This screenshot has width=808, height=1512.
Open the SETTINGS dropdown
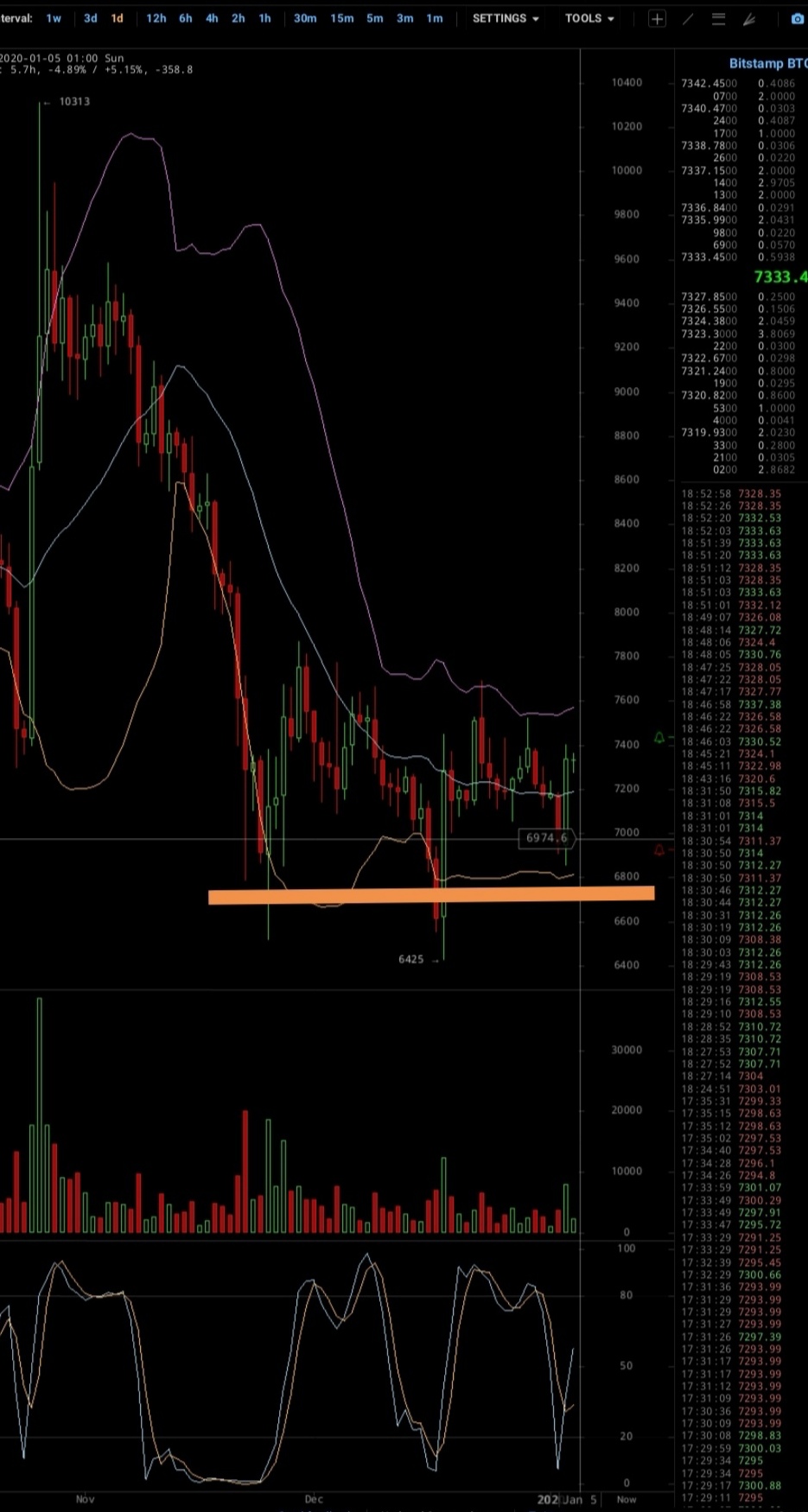[x=505, y=18]
